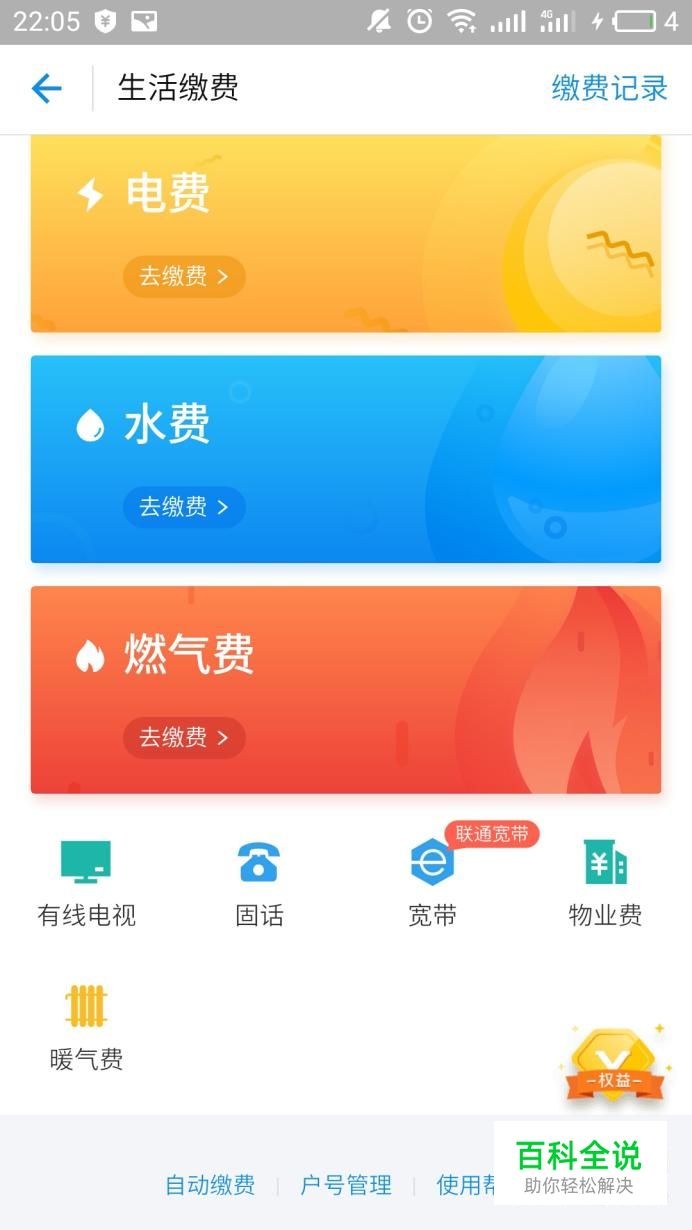Tap 去缴费 on the 燃气费 card

click(x=184, y=738)
